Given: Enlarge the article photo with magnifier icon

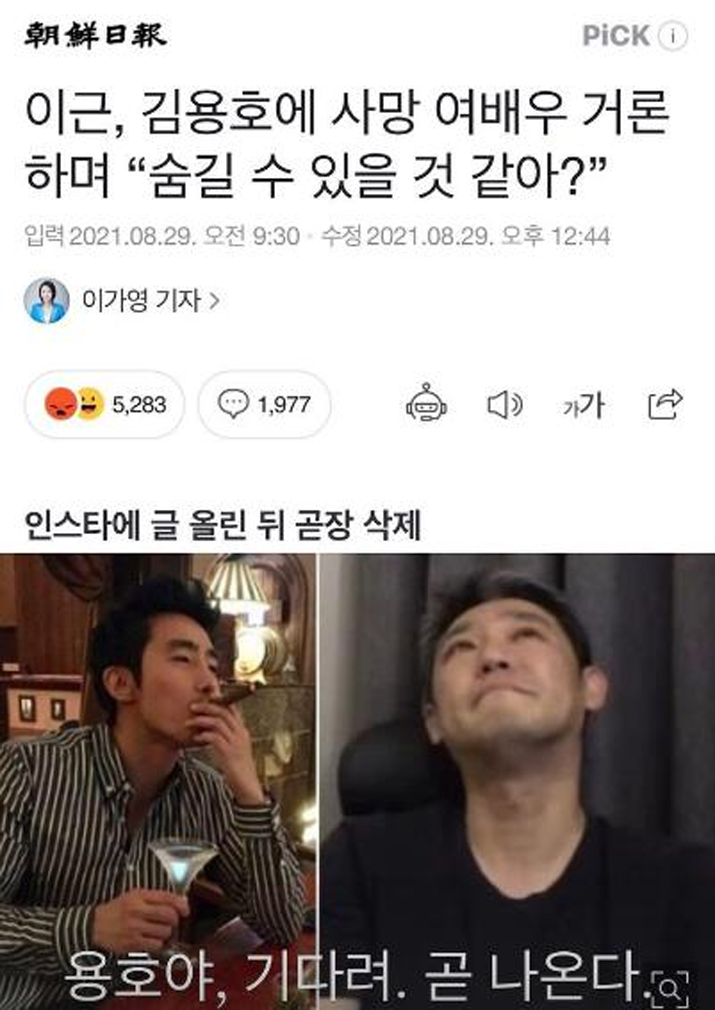Looking at the screenshot, I should pyautogui.click(x=672, y=989).
